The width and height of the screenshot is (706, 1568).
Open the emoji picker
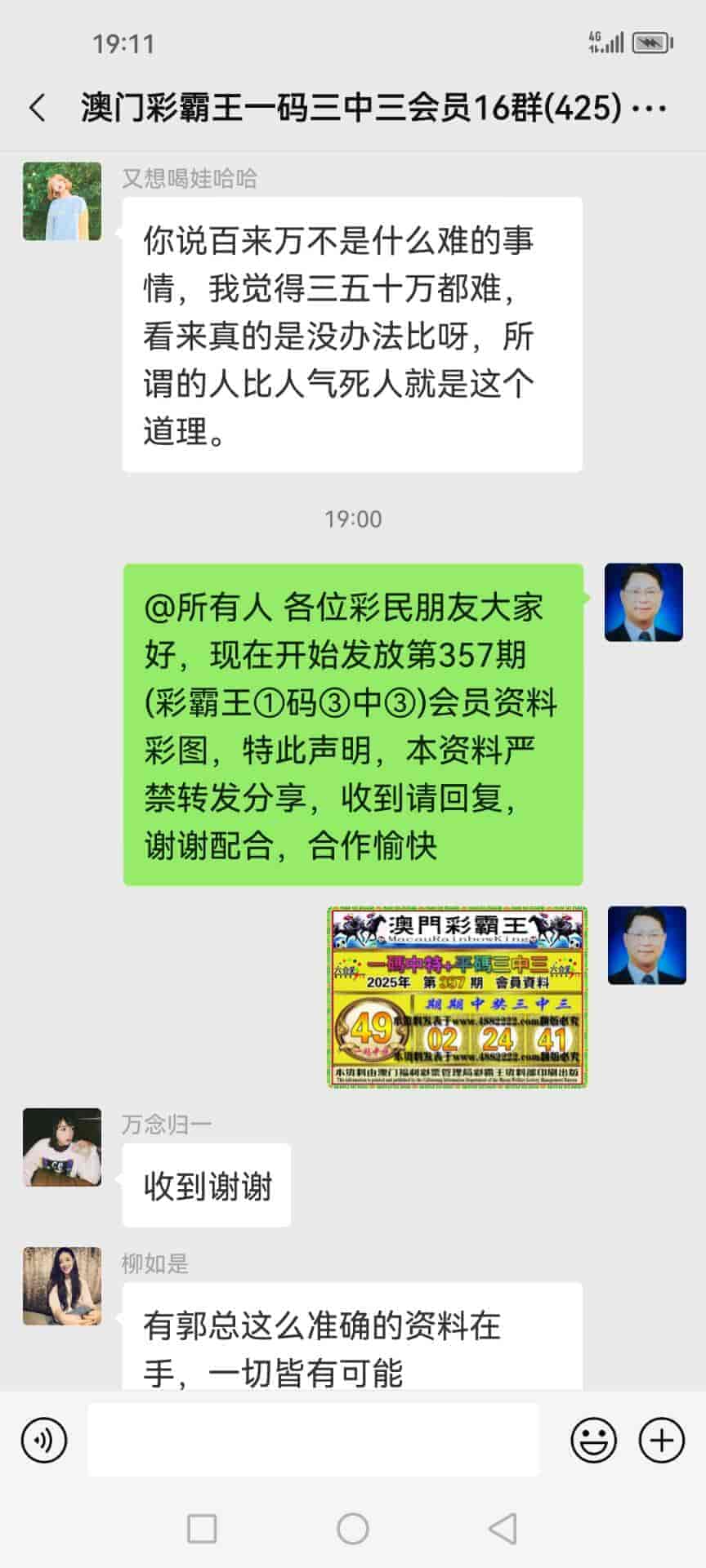[593, 1440]
